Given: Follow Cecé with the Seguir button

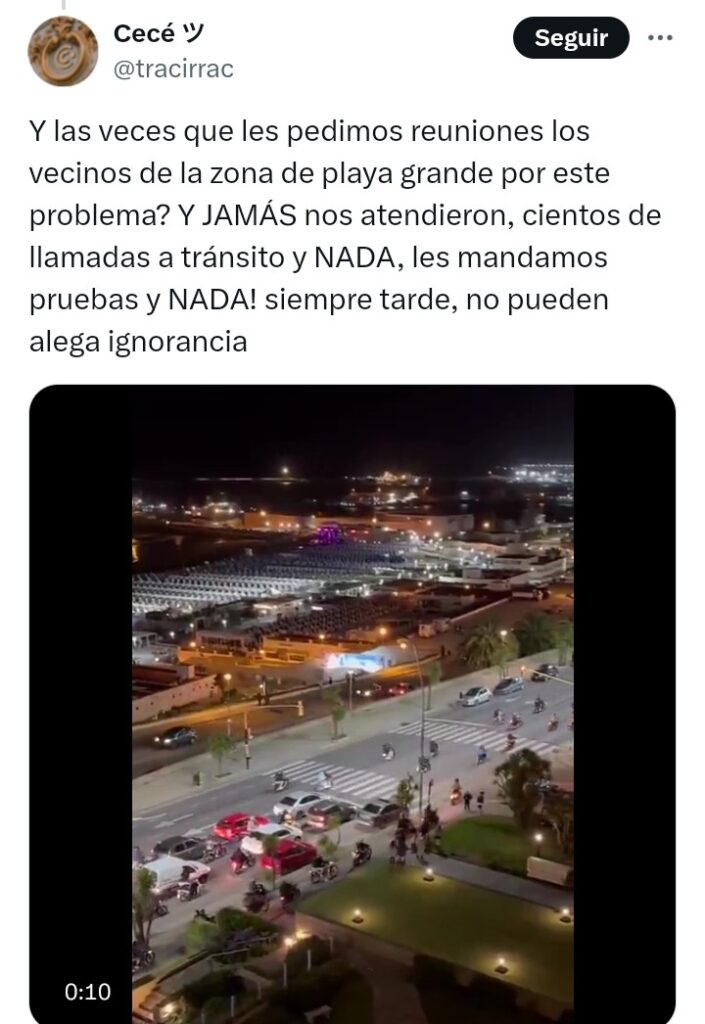Looking at the screenshot, I should (x=570, y=39).
